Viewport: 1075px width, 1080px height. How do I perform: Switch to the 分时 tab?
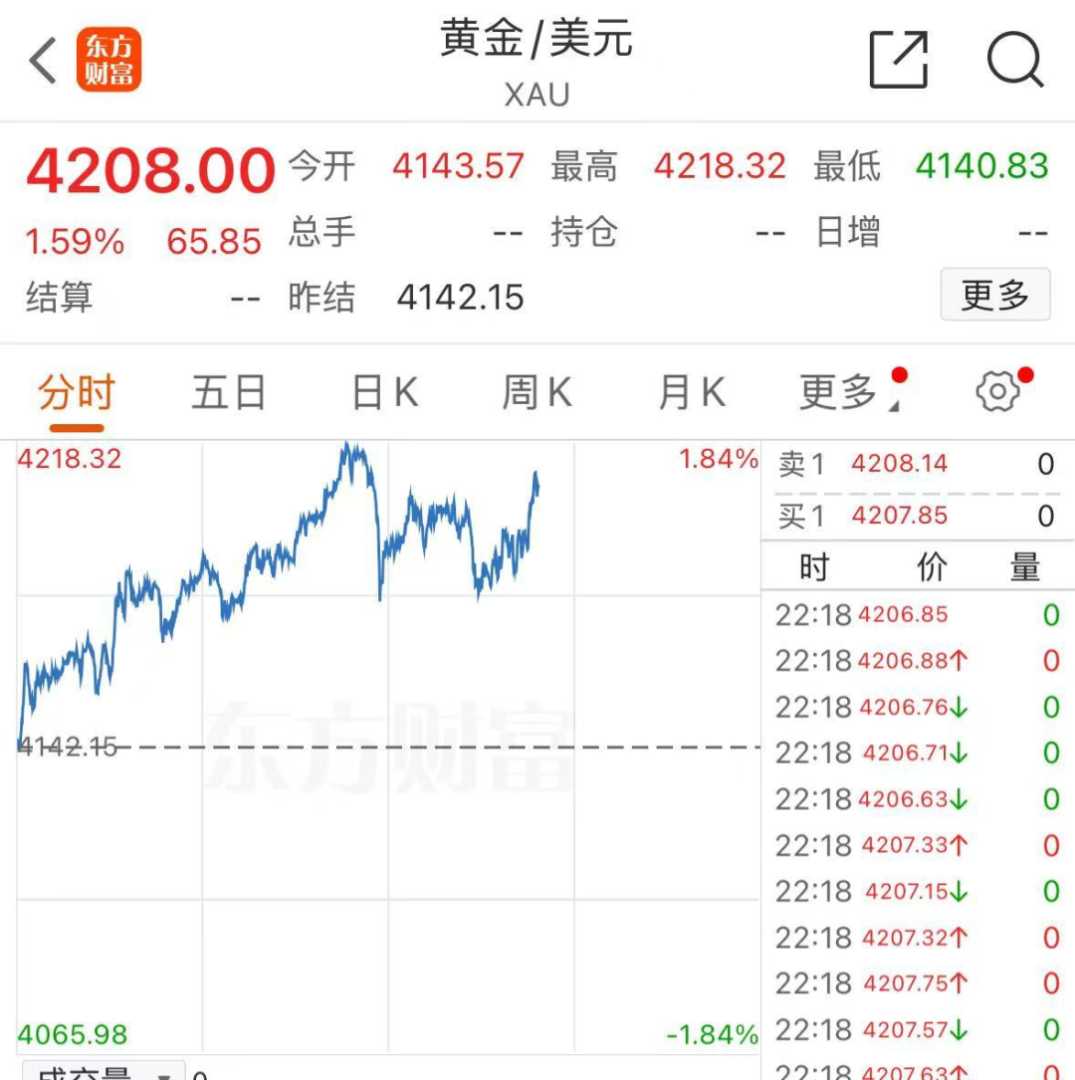77,393
